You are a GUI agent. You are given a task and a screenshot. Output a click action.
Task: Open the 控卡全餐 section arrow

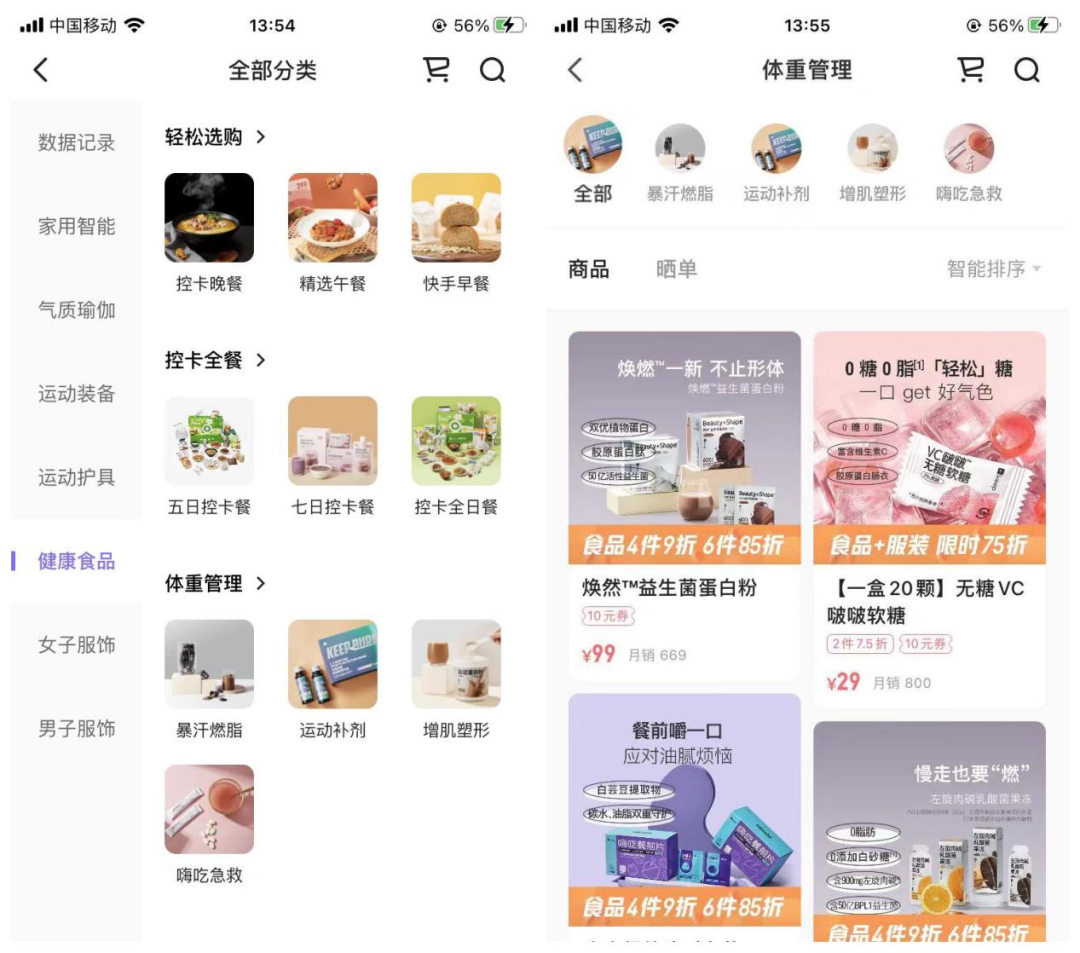(x=260, y=360)
